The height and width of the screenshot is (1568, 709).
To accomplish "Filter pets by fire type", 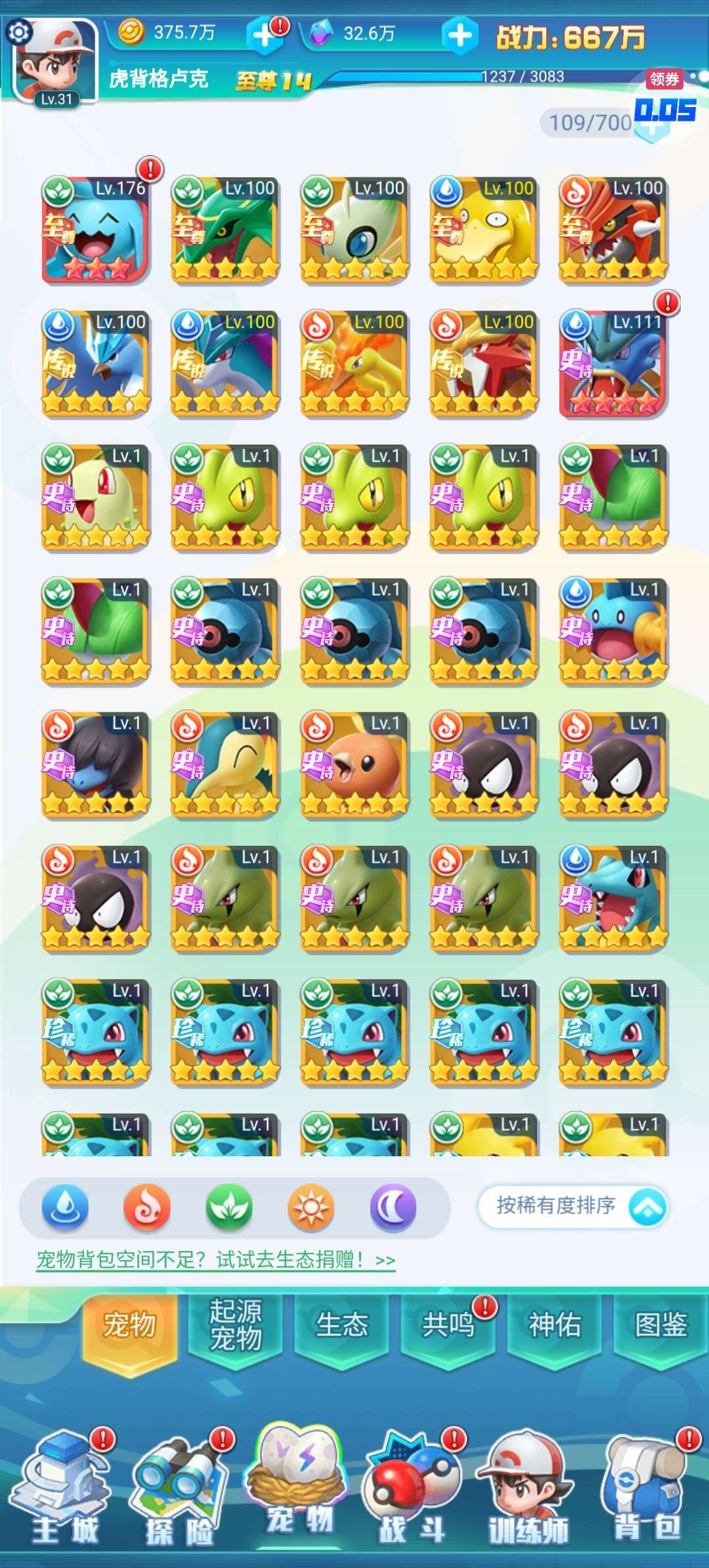I will pyautogui.click(x=147, y=1207).
